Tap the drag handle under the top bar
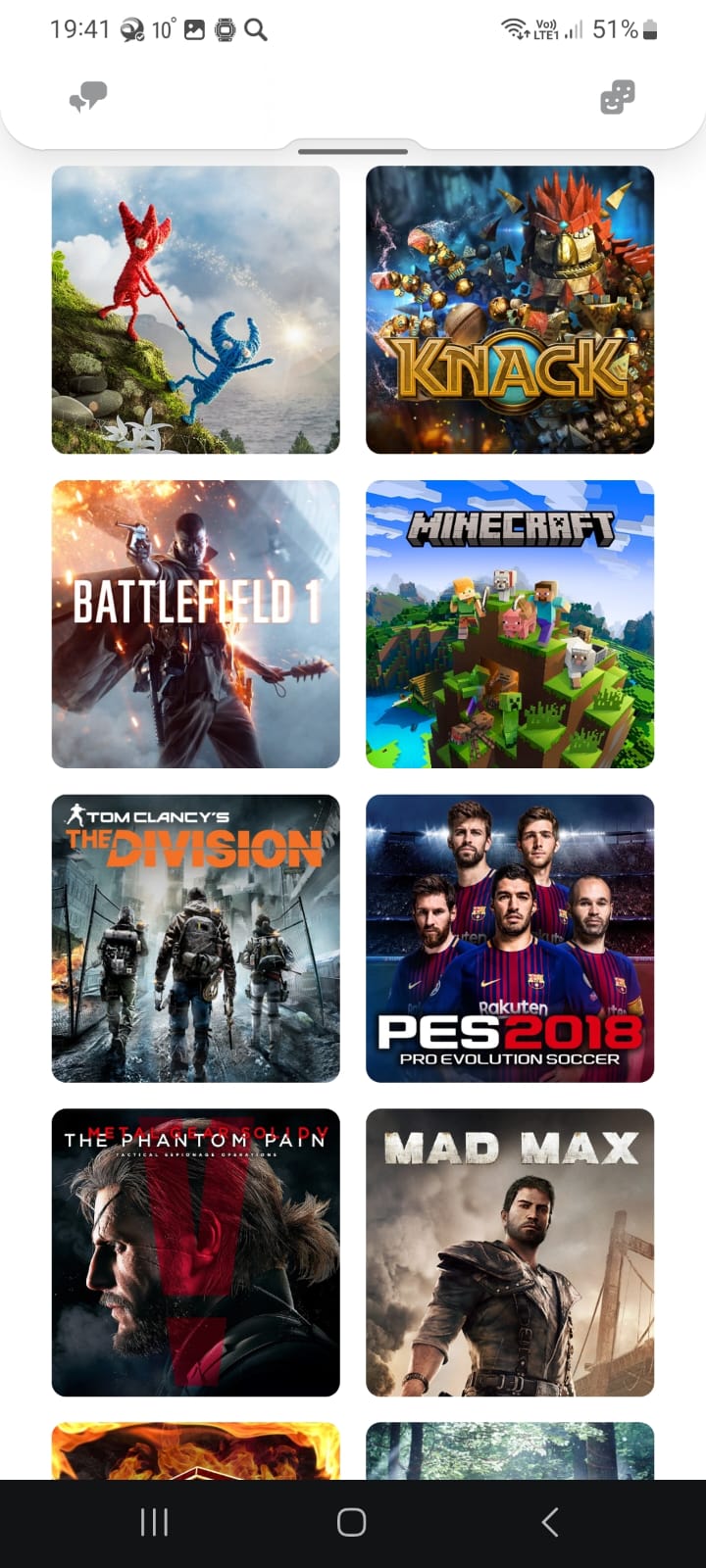Viewport: 706px width, 1568px height. 353,152
